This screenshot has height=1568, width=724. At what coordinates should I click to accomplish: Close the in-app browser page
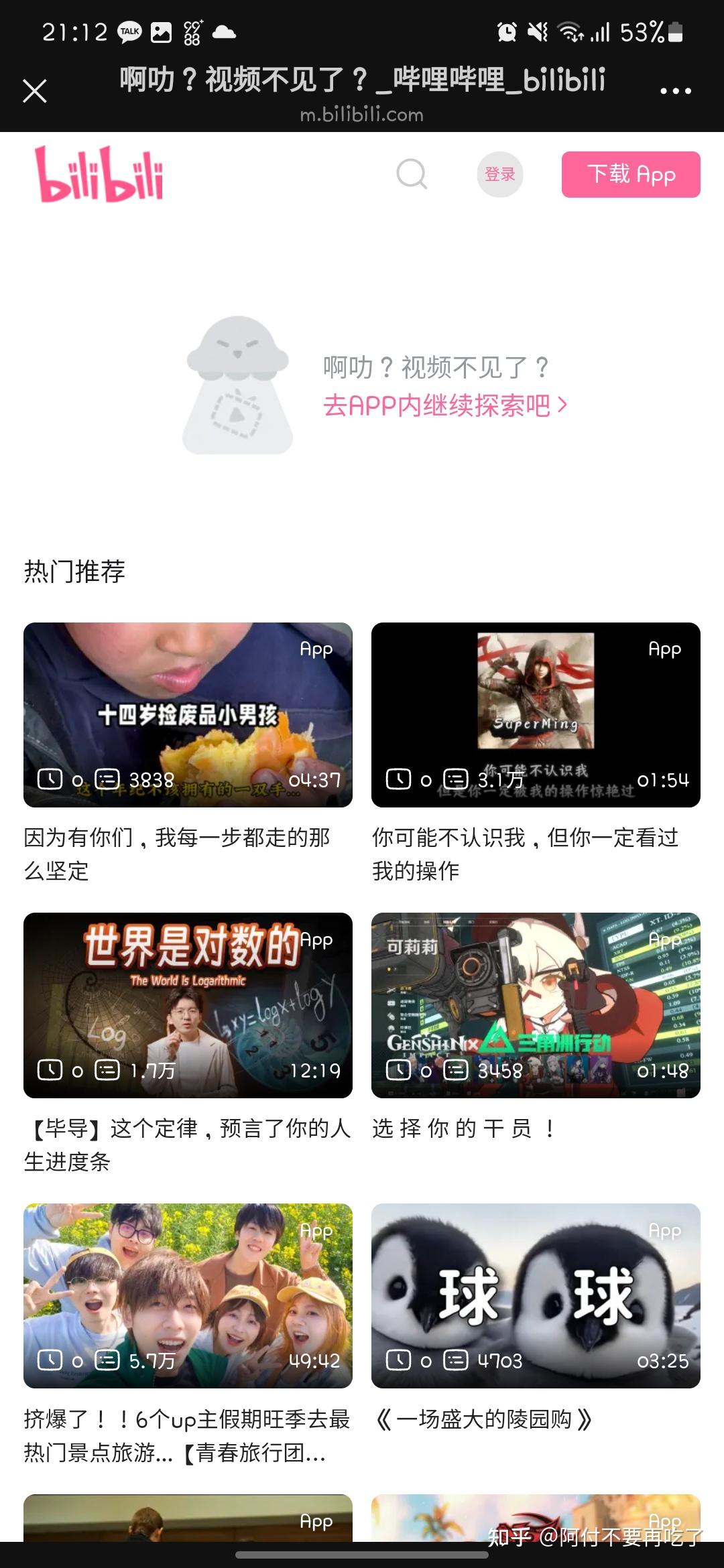[35, 91]
